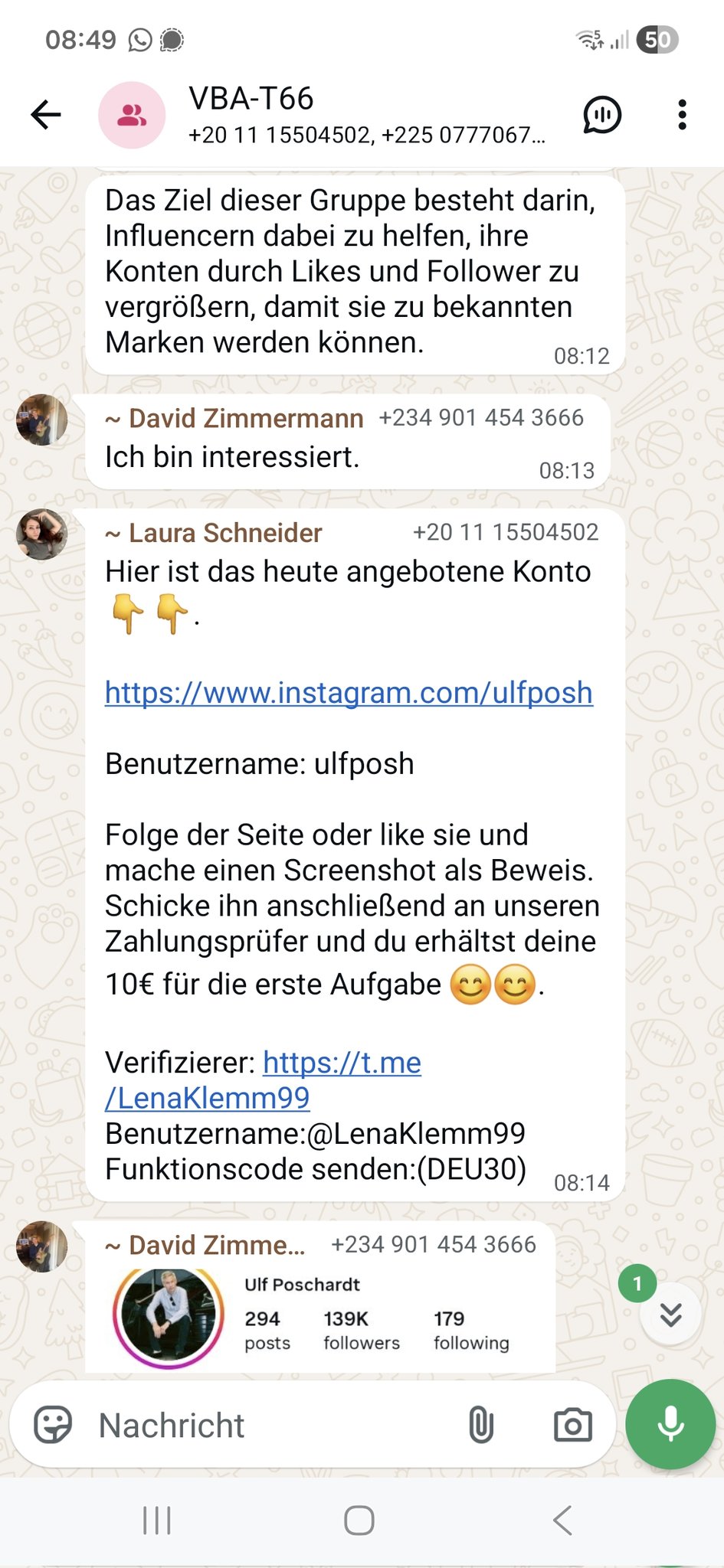
Task: Open the emoji and sticker picker
Action: pos(53,1425)
